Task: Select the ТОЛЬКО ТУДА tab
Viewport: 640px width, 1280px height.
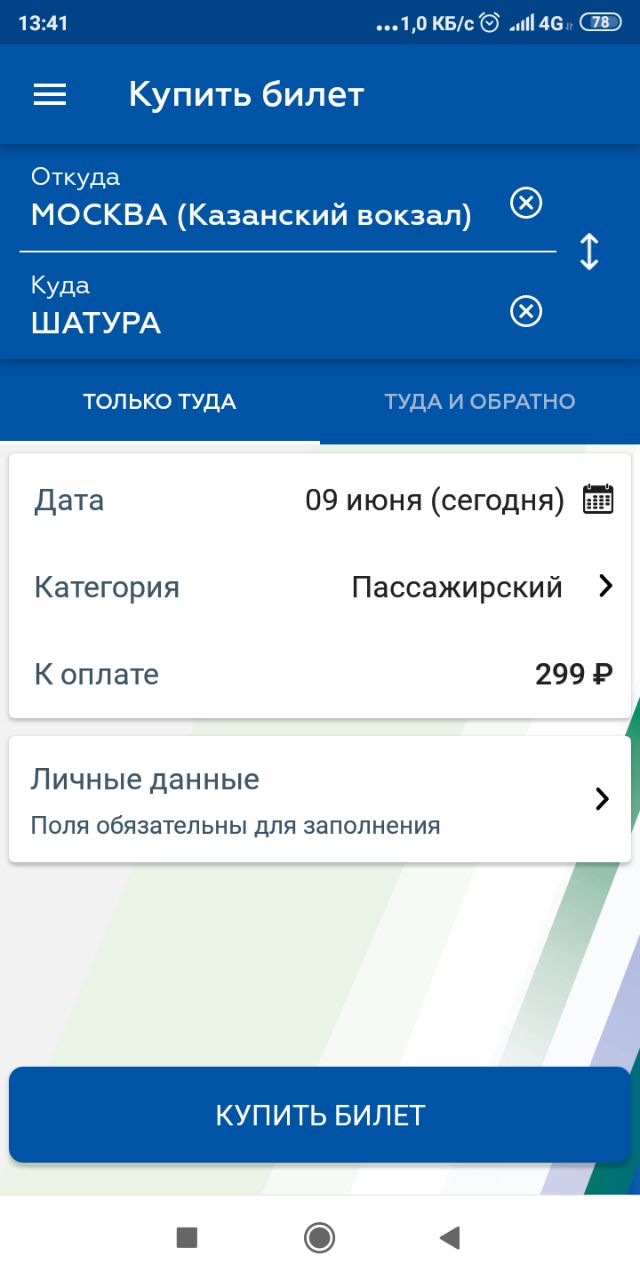Action: (x=160, y=402)
